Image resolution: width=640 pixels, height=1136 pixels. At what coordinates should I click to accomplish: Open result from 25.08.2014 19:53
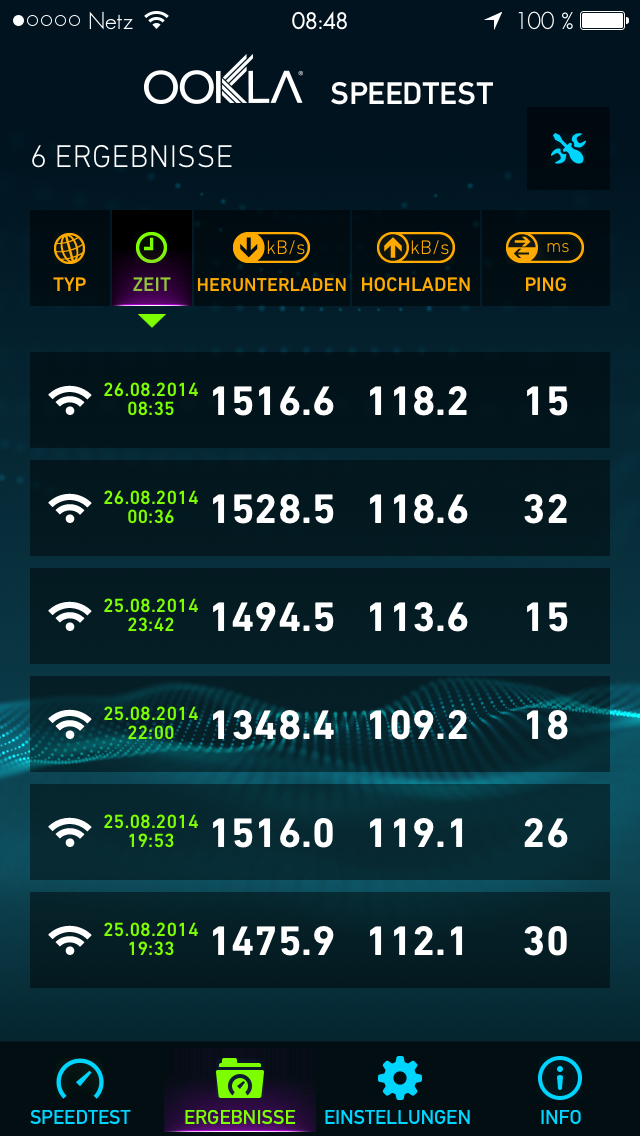coord(320,833)
